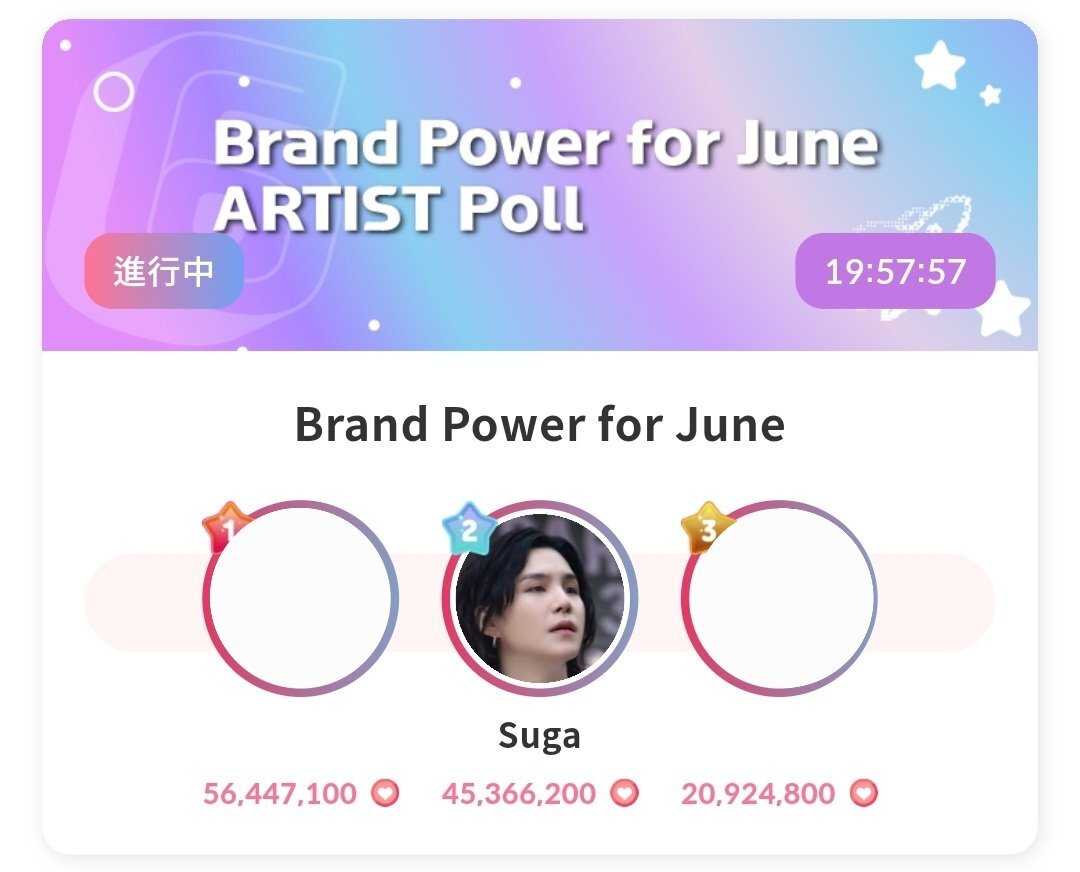Image resolution: width=1080 pixels, height=872 pixels.
Task: Open Suga's second place profile picture
Action: [x=540, y=598]
